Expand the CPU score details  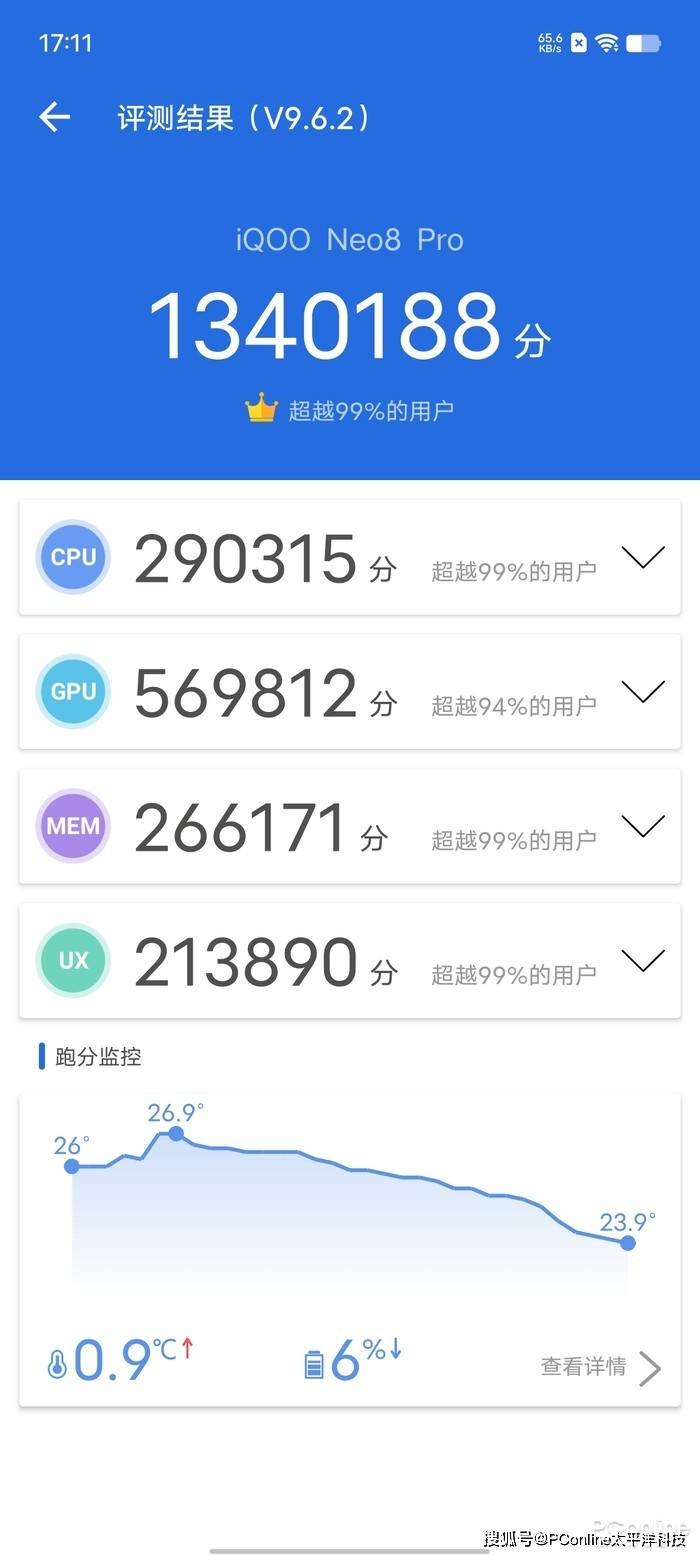[642, 558]
